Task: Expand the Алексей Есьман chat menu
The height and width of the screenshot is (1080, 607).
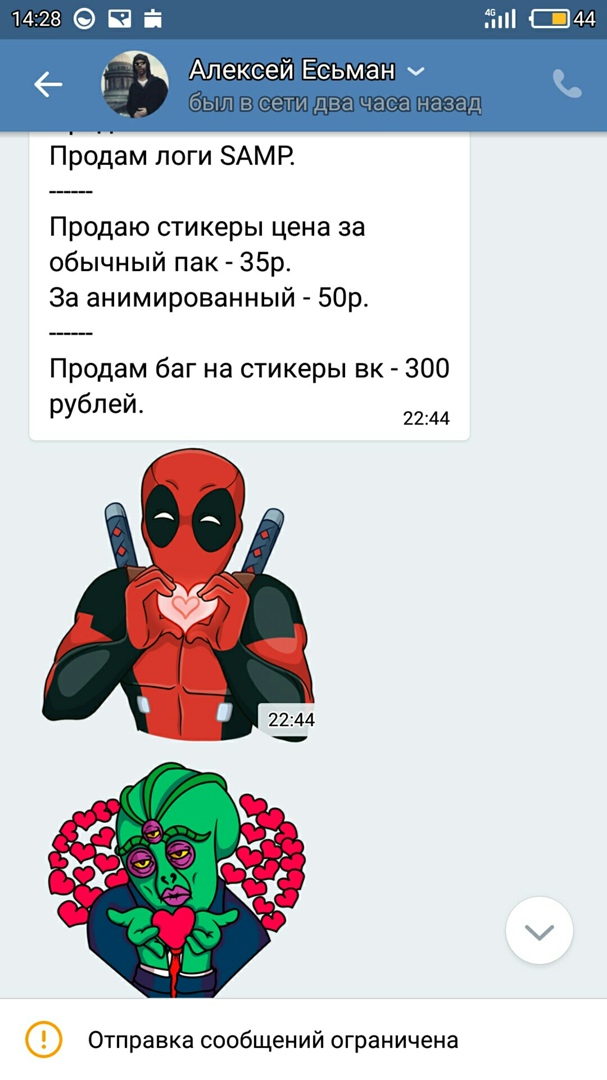Action: point(416,71)
